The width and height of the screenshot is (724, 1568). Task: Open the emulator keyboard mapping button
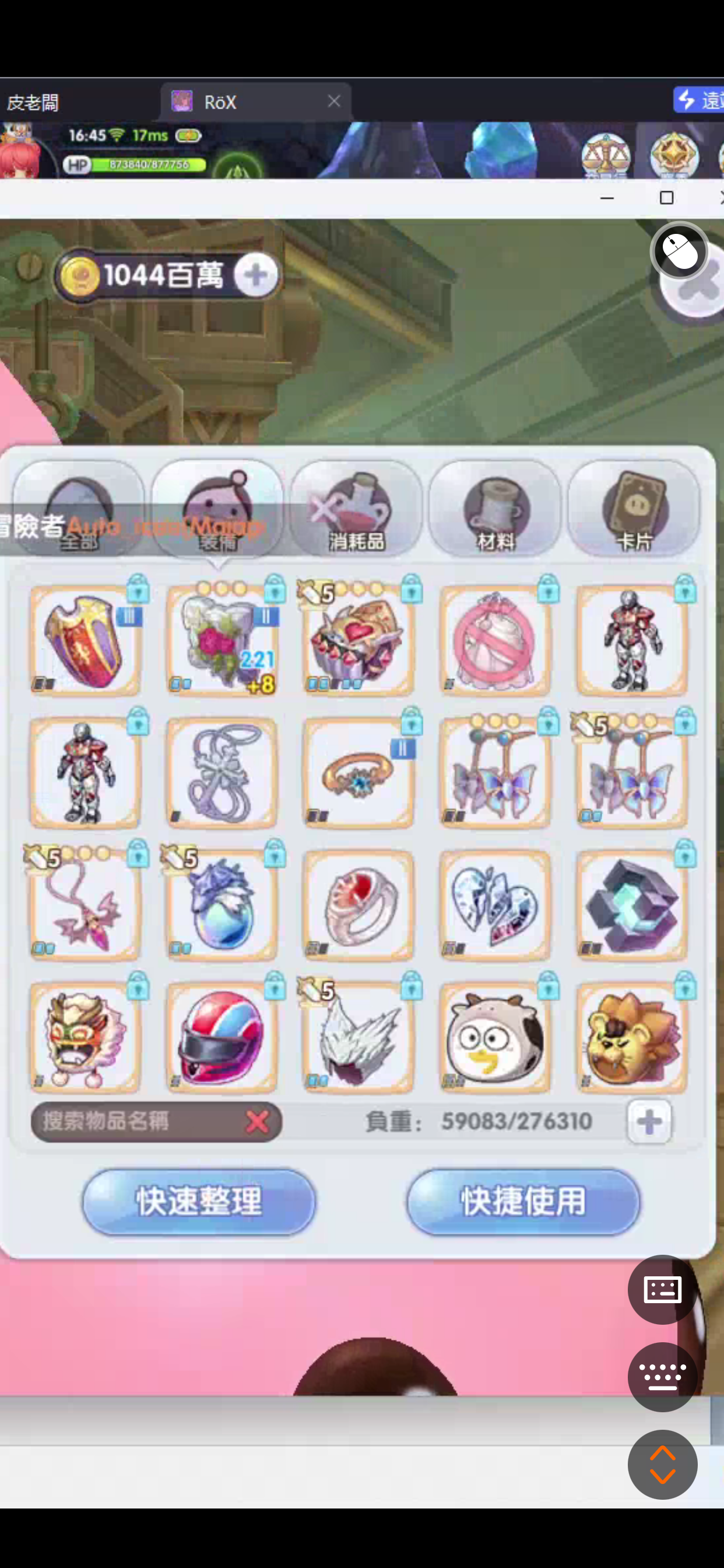click(x=663, y=1289)
